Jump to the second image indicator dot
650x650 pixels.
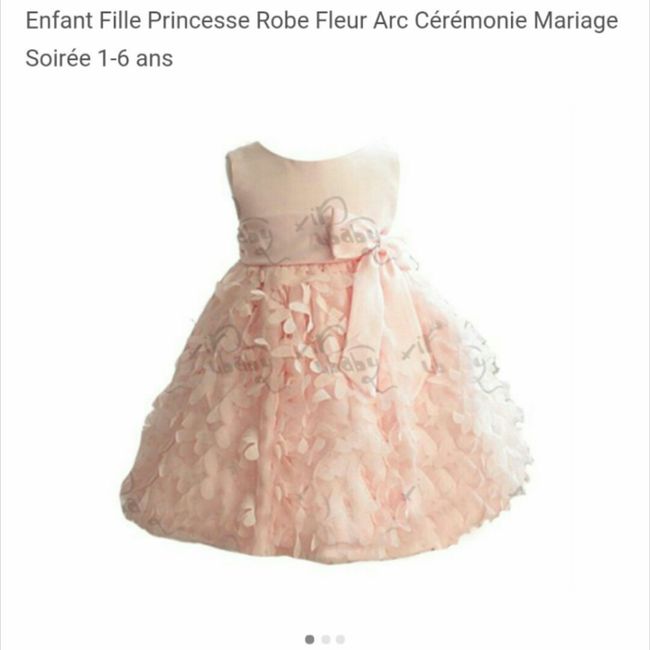326,639
